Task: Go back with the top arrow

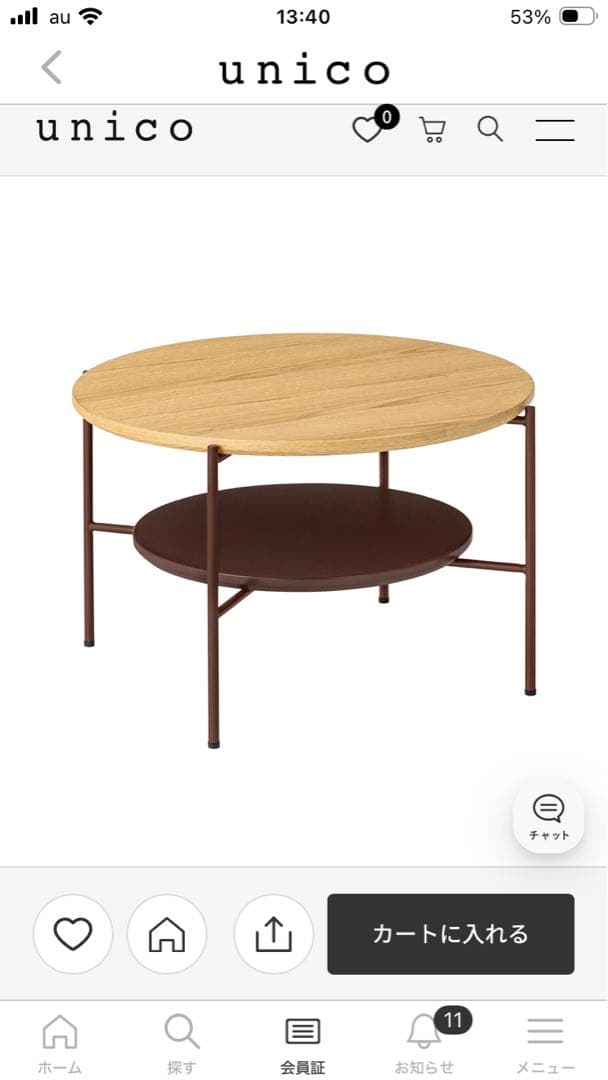Action: coord(51,68)
